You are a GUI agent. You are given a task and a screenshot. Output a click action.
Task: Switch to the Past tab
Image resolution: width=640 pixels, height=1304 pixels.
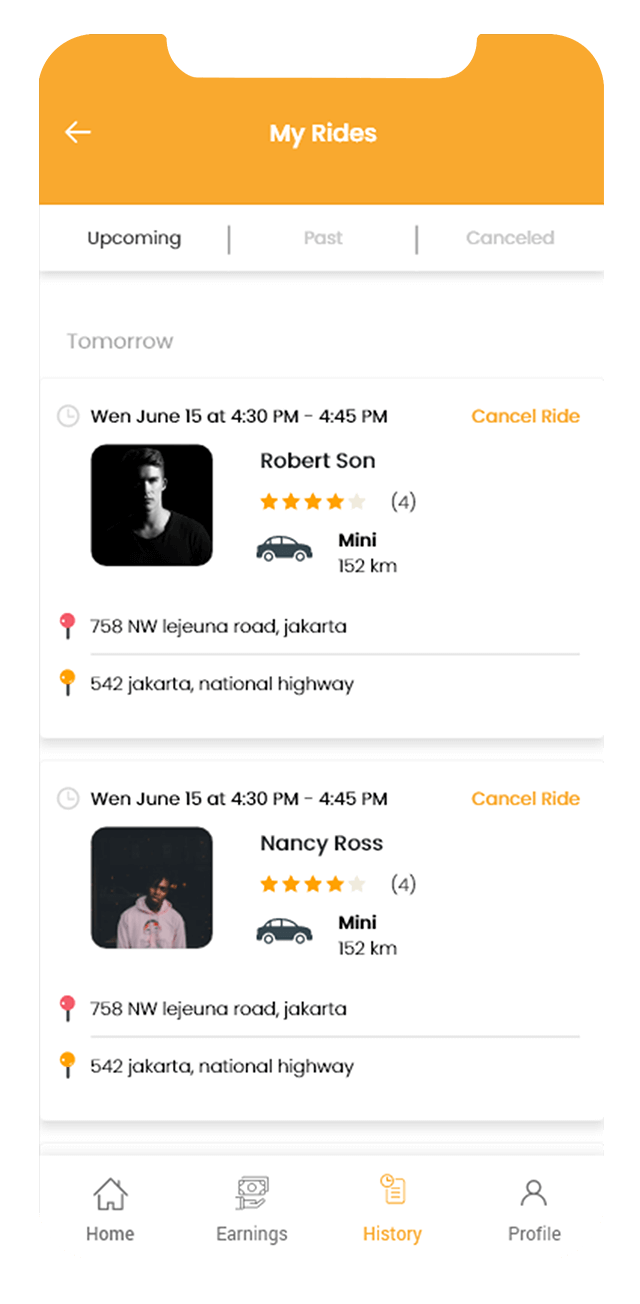(x=323, y=238)
